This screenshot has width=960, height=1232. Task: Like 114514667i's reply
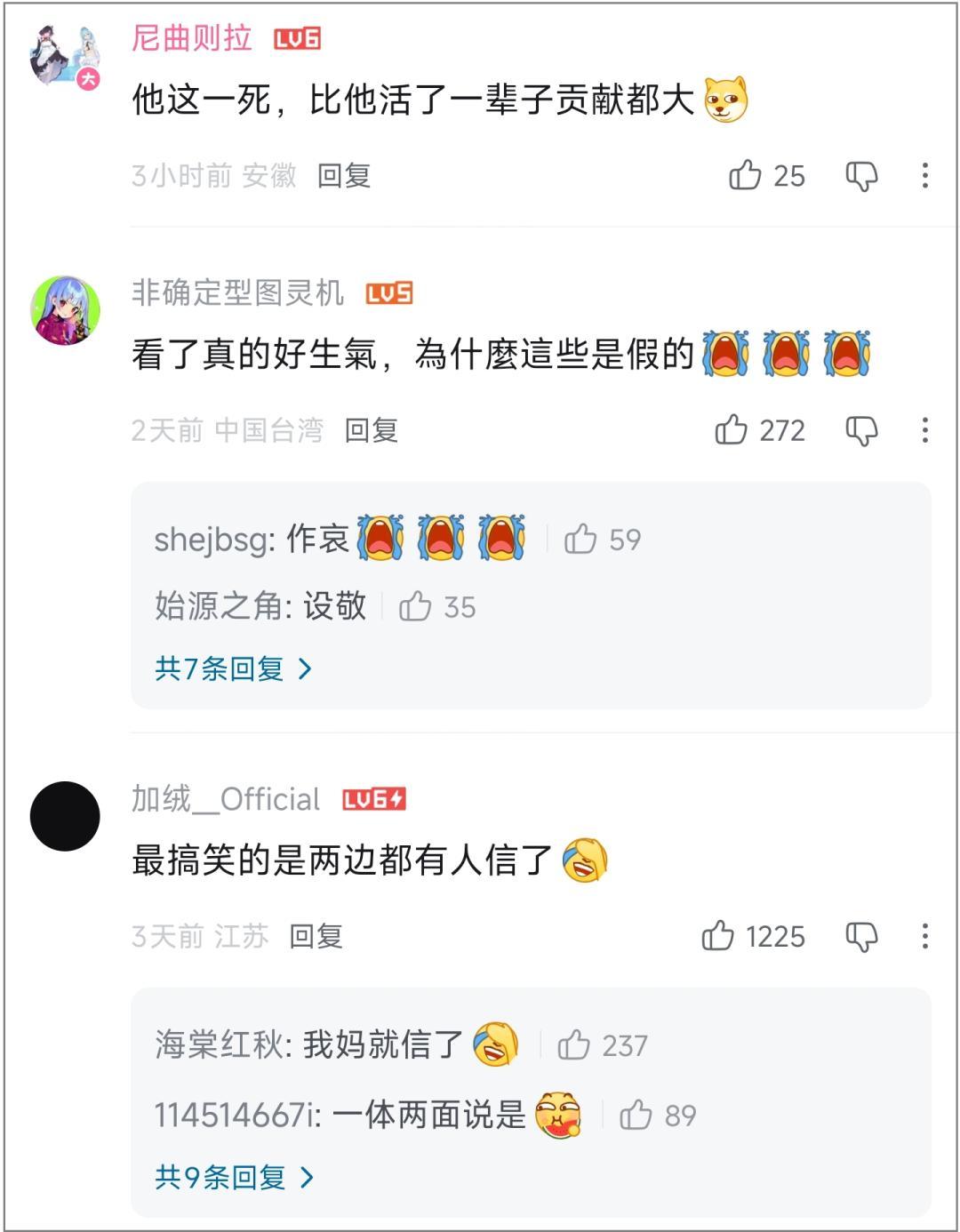point(636,1115)
